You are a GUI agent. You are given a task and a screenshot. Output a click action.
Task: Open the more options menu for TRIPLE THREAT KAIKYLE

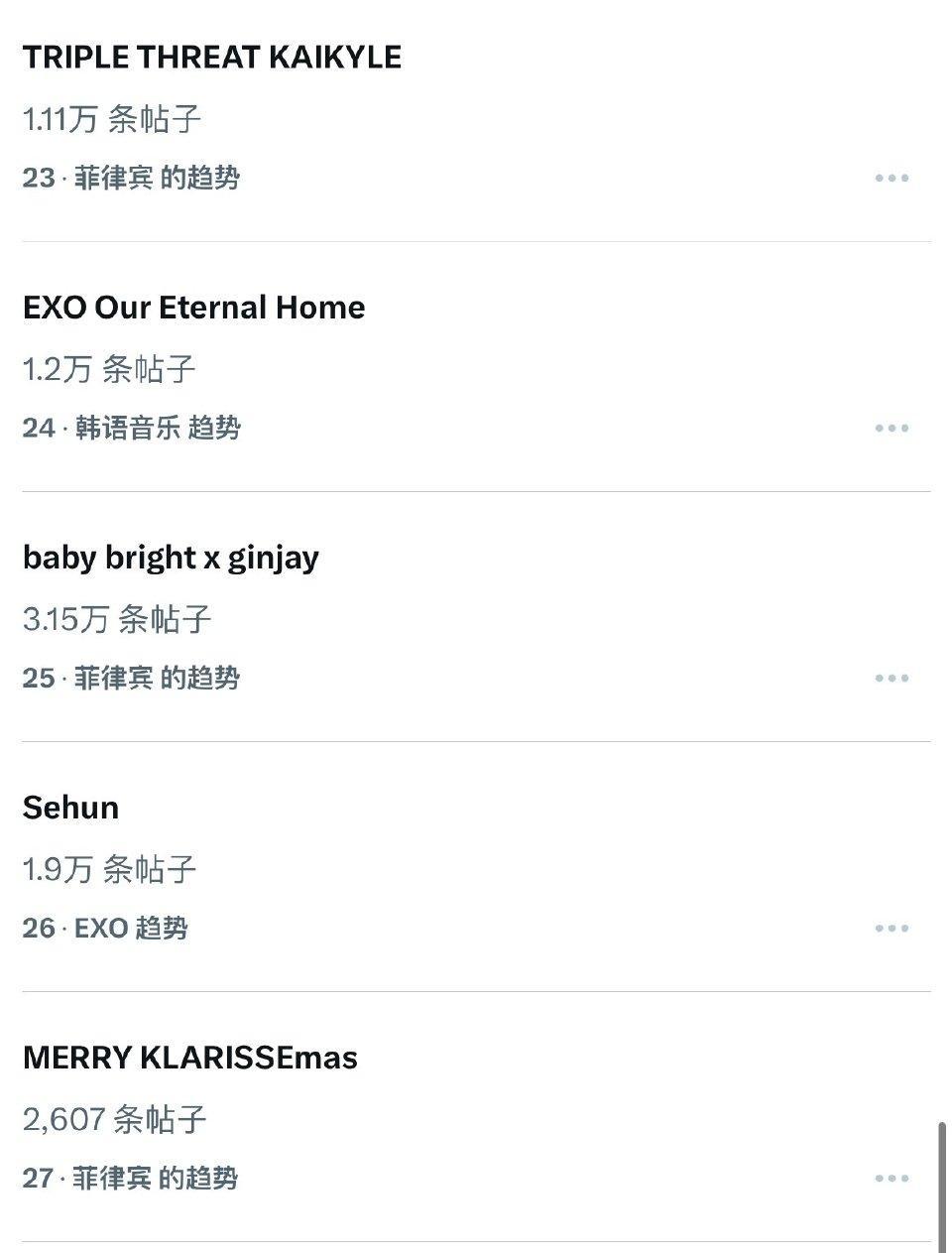click(x=893, y=178)
